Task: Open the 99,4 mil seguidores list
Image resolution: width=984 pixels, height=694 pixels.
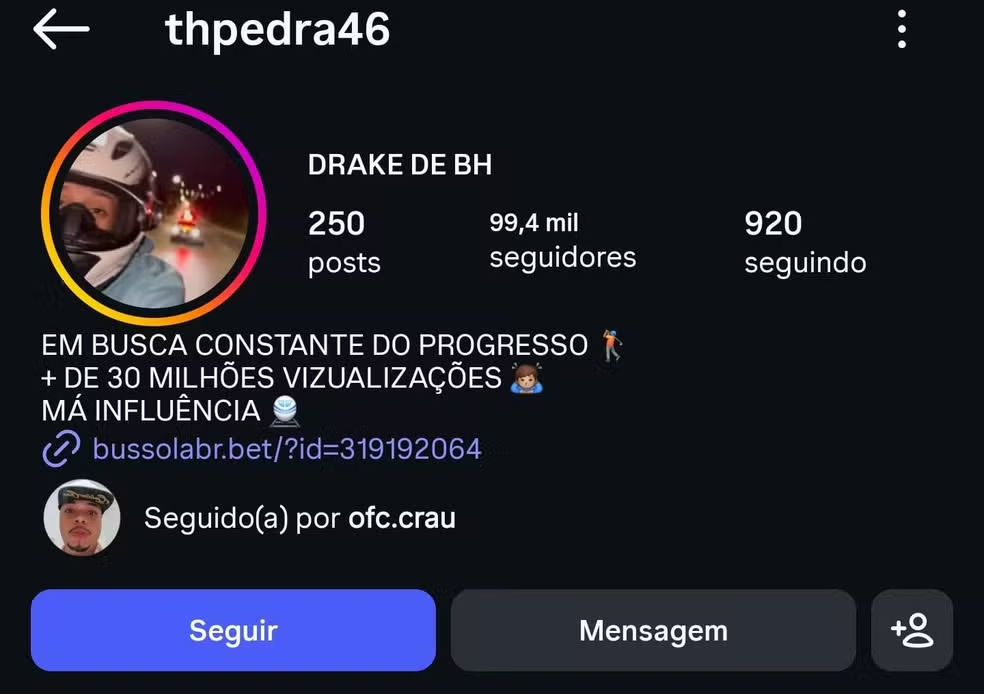Action: click(562, 240)
